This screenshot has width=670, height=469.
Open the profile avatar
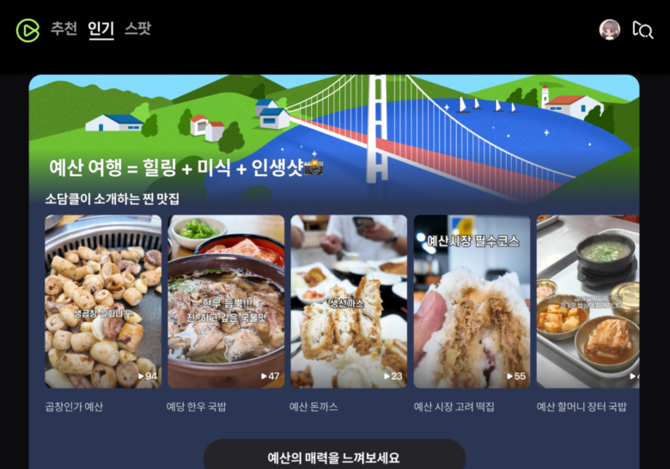609,30
